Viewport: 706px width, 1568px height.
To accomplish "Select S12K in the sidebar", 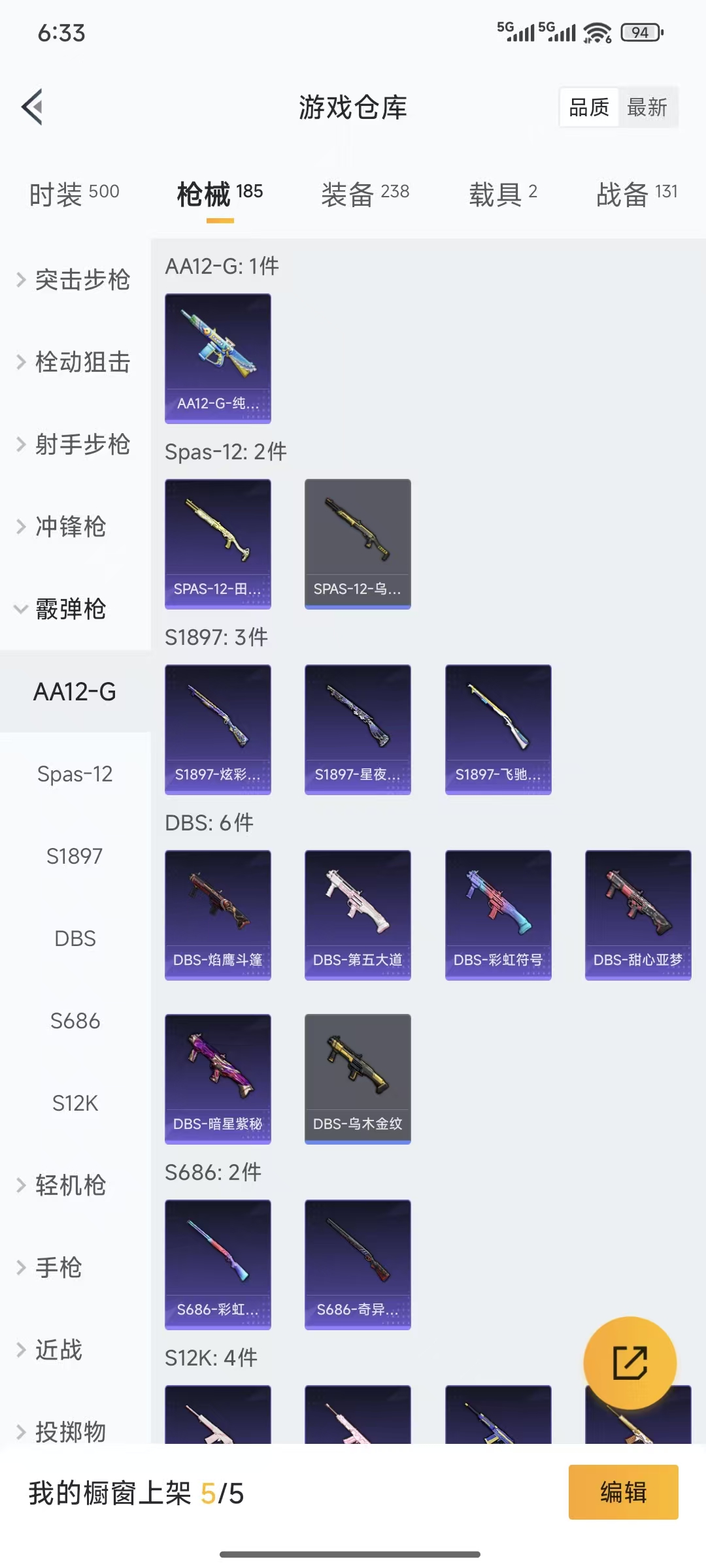I will click(x=75, y=1103).
